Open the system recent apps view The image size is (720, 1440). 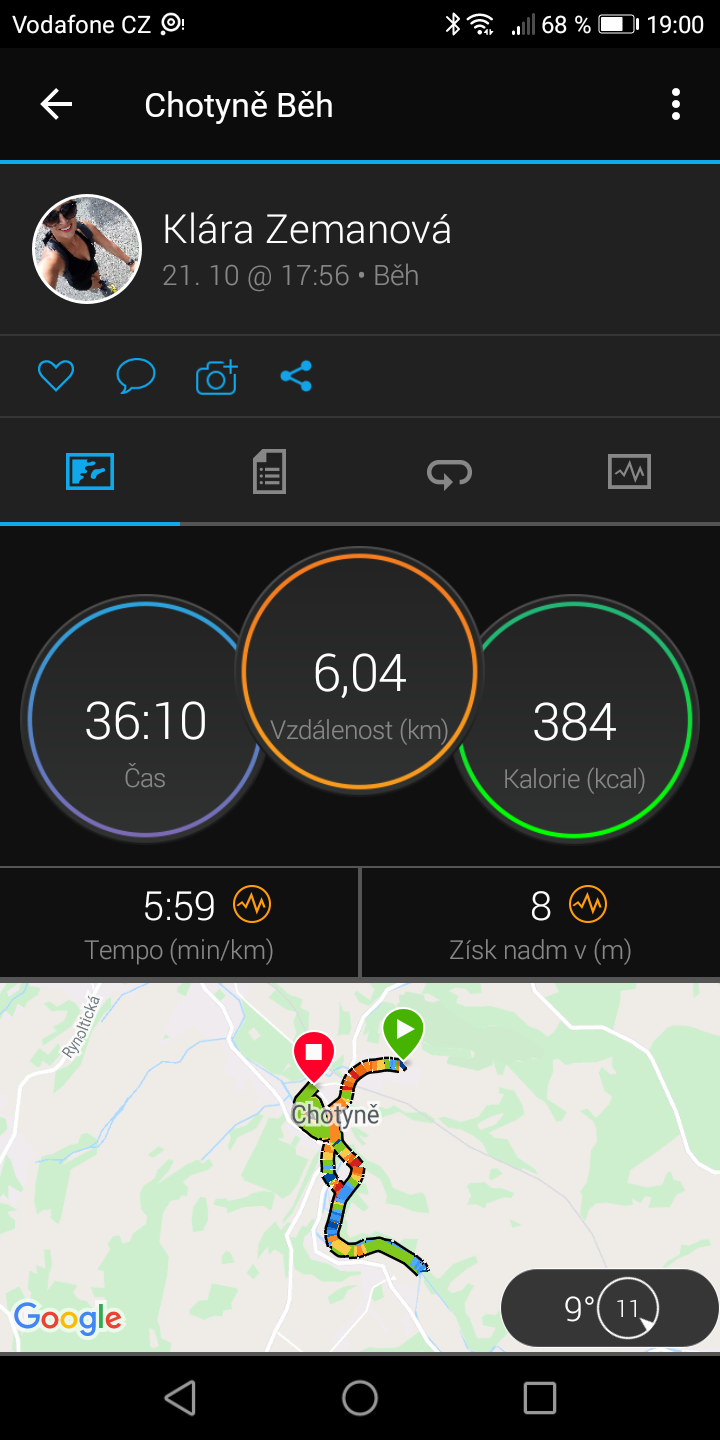tap(540, 1398)
